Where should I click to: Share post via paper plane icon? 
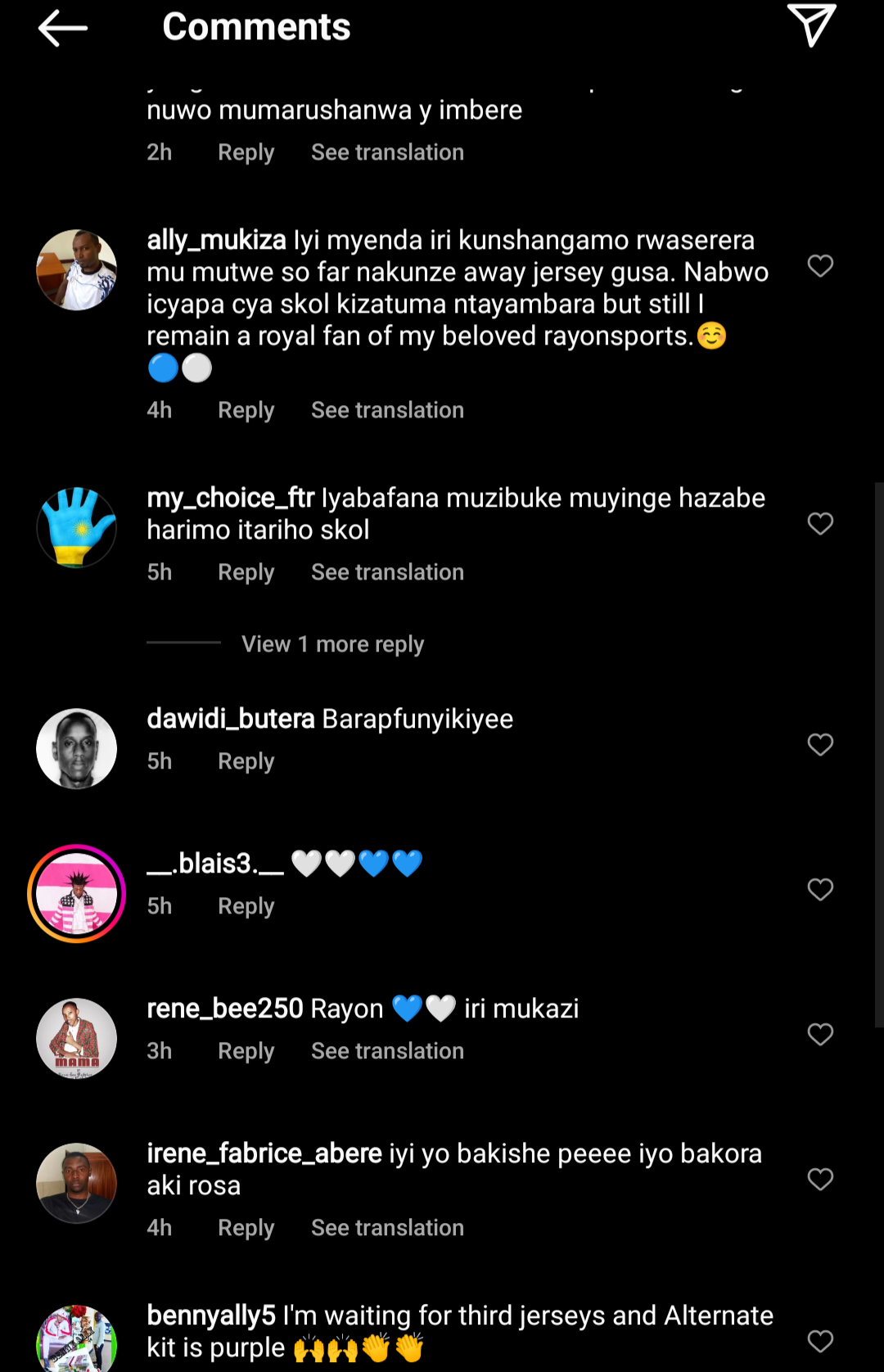pyautogui.click(x=811, y=25)
